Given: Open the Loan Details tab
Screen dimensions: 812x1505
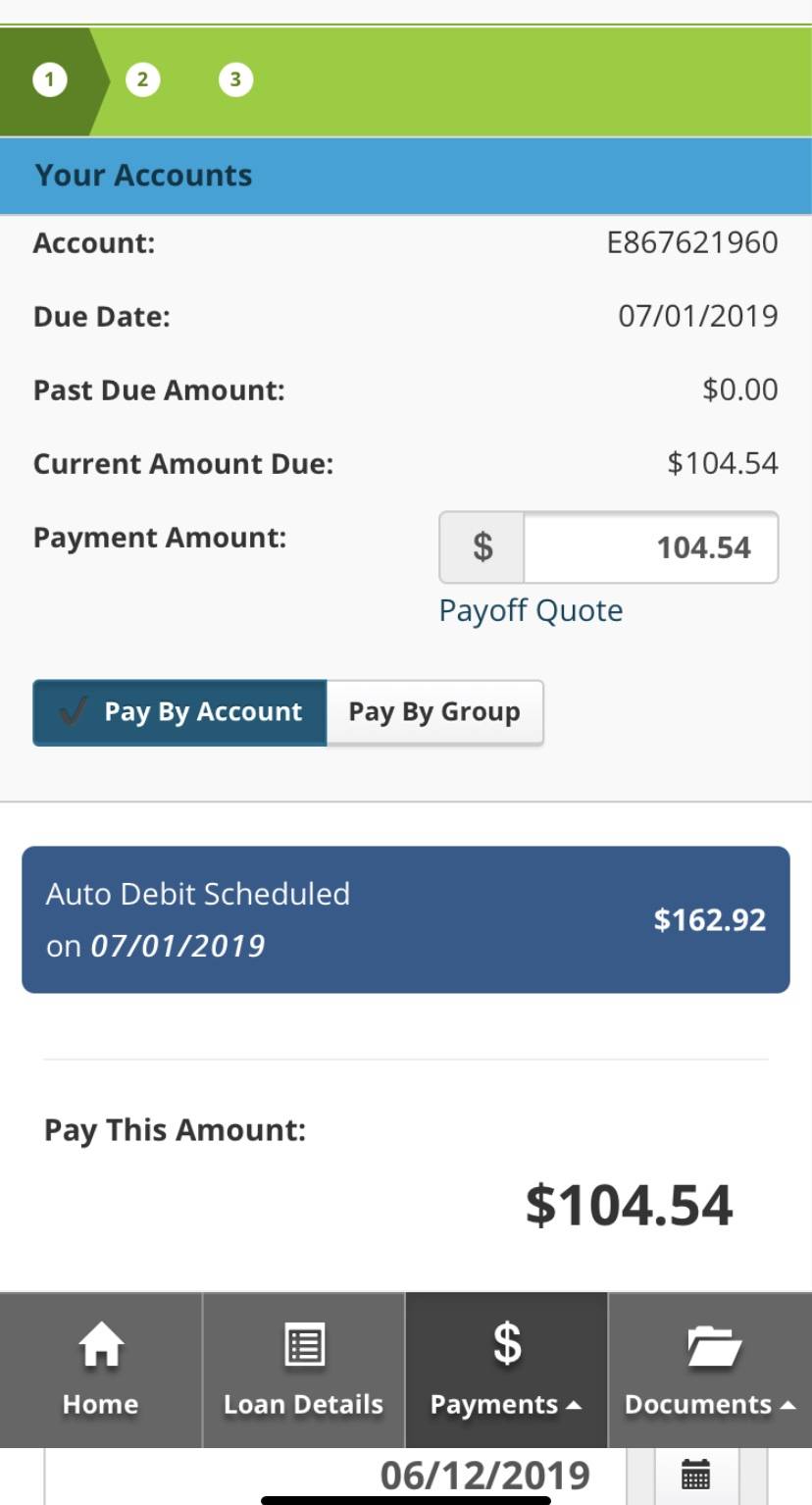Looking at the screenshot, I should pos(304,1370).
